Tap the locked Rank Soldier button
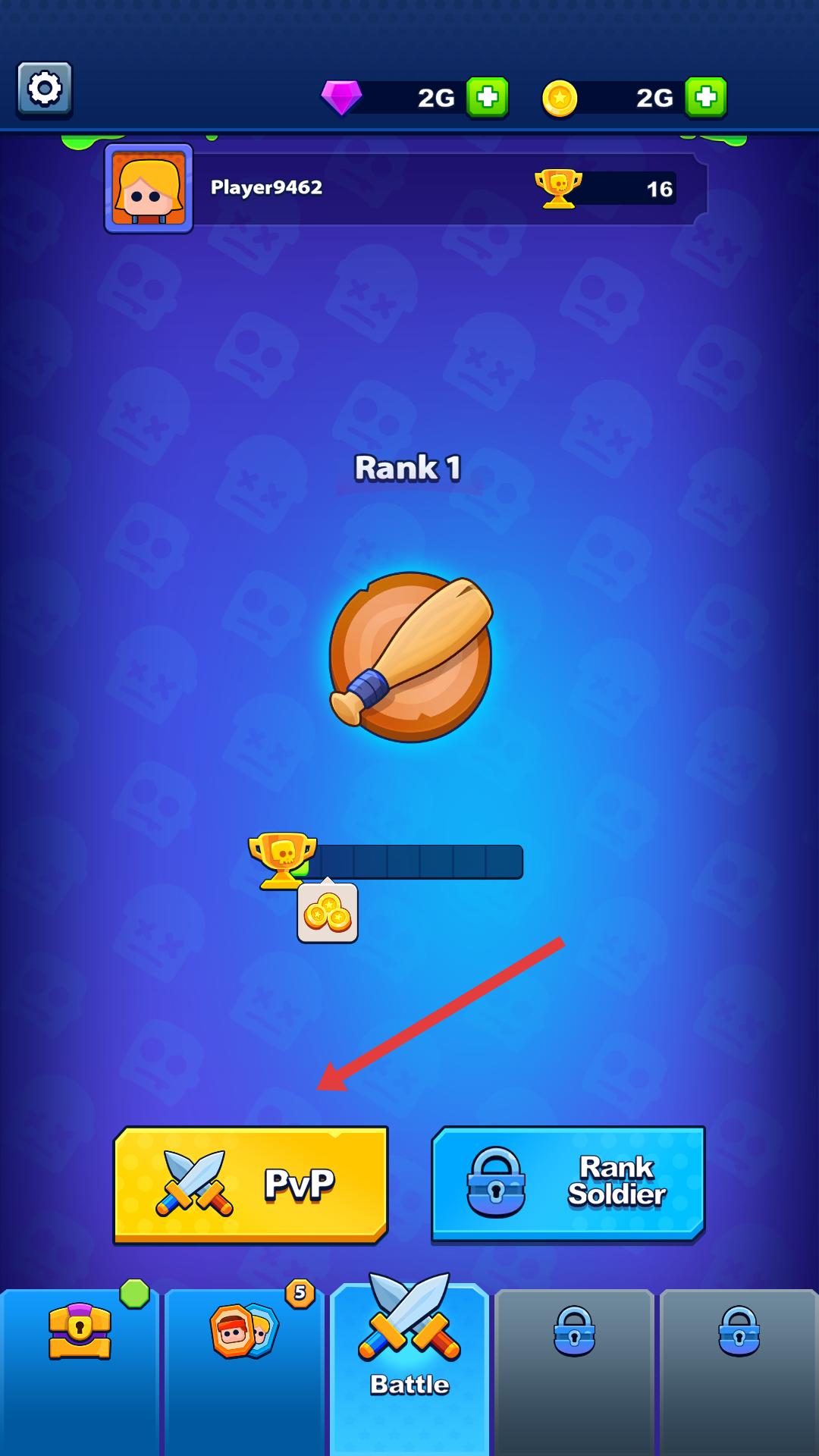819x1456 pixels. coord(568,1183)
